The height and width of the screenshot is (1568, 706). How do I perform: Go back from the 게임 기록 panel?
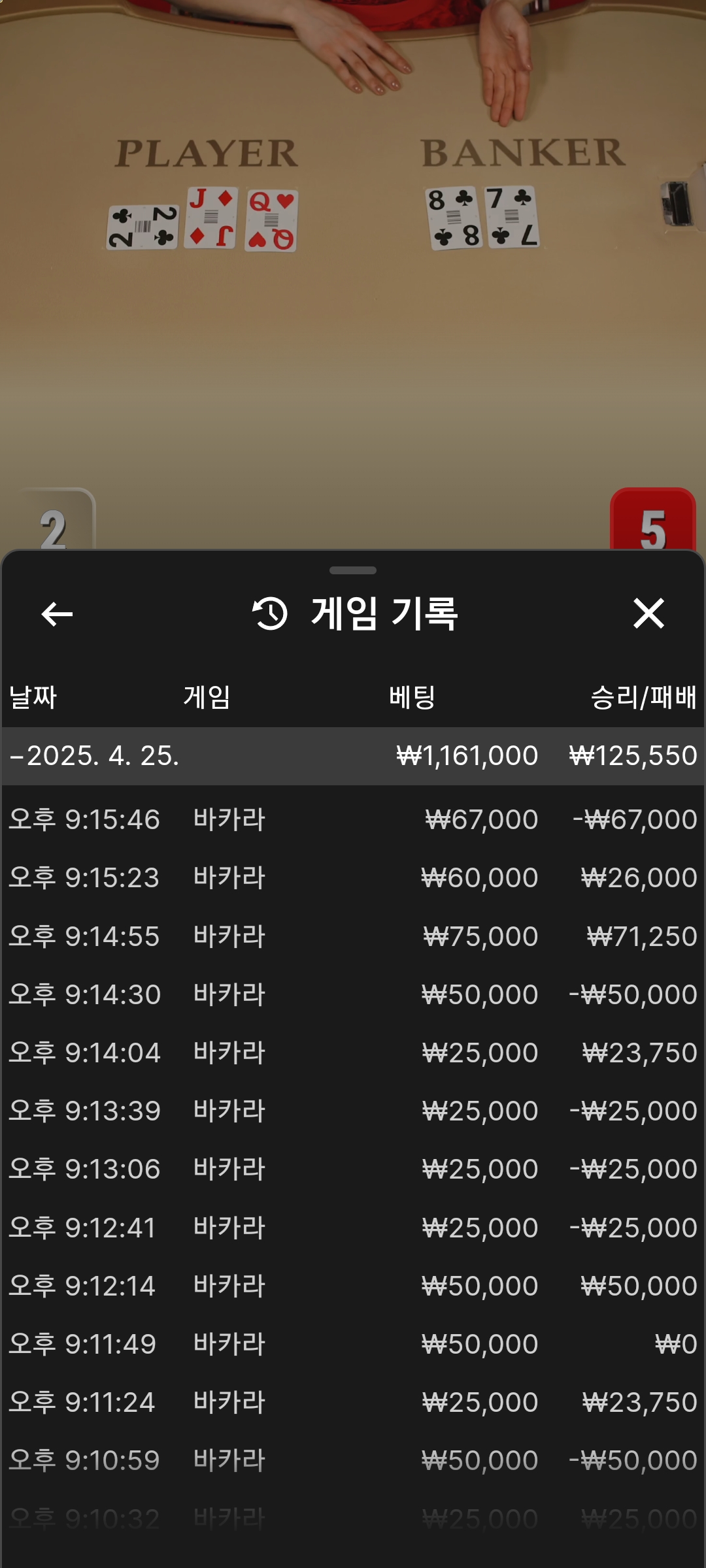click(57, 613)
